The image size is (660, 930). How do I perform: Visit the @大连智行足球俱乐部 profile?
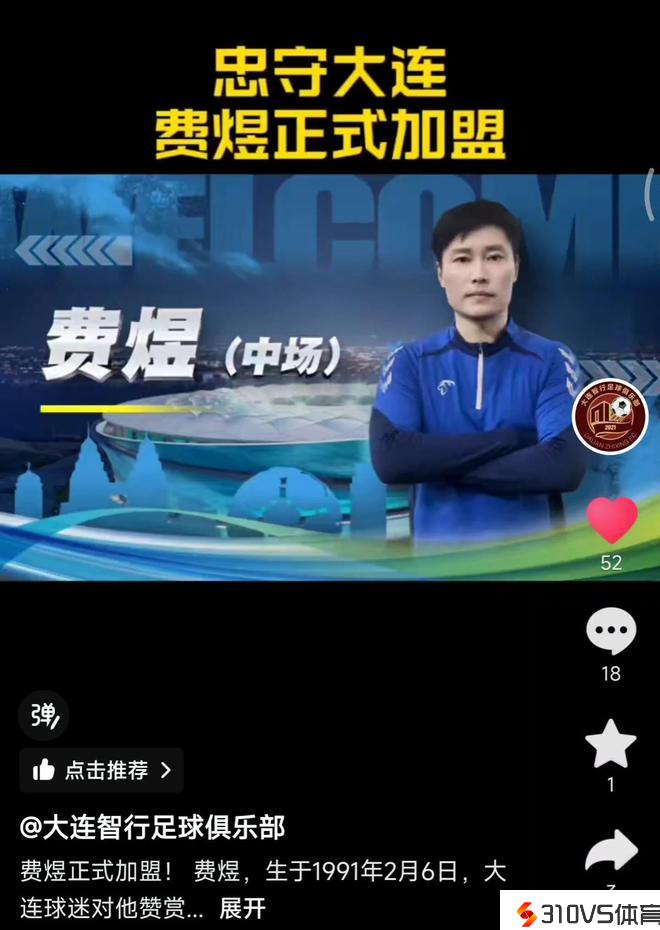(153, 827)
